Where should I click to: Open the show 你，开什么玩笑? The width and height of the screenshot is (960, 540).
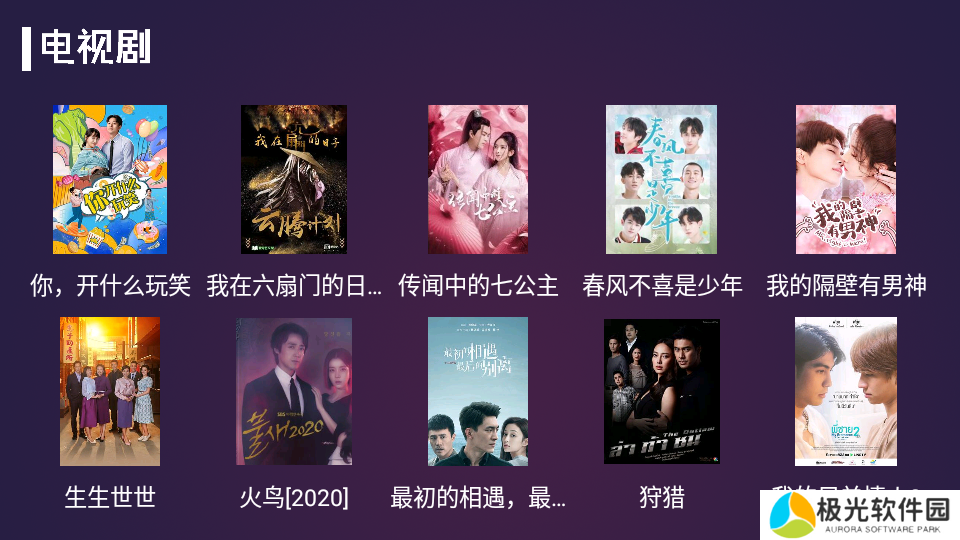110,180
